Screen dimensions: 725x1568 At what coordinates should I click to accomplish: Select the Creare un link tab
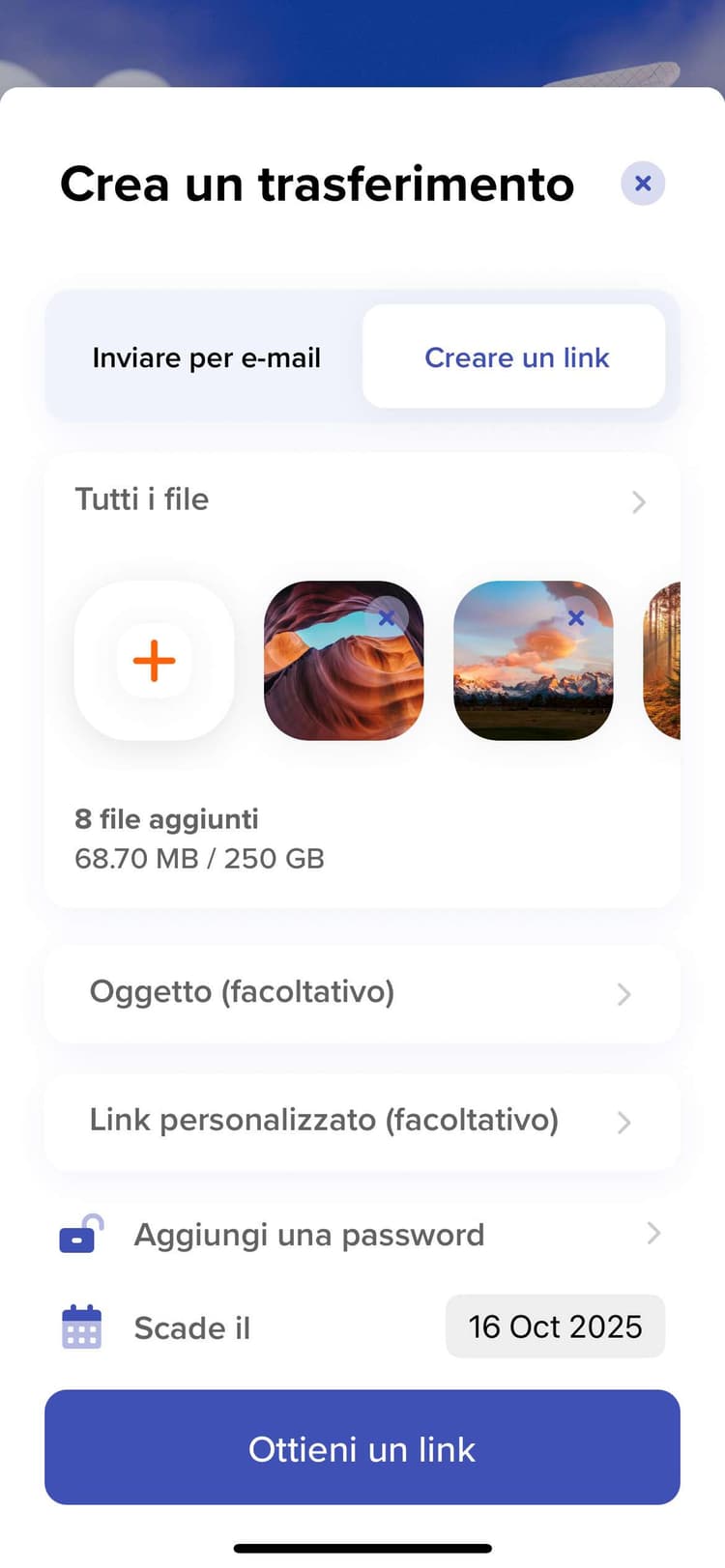[x=516, y=356]
